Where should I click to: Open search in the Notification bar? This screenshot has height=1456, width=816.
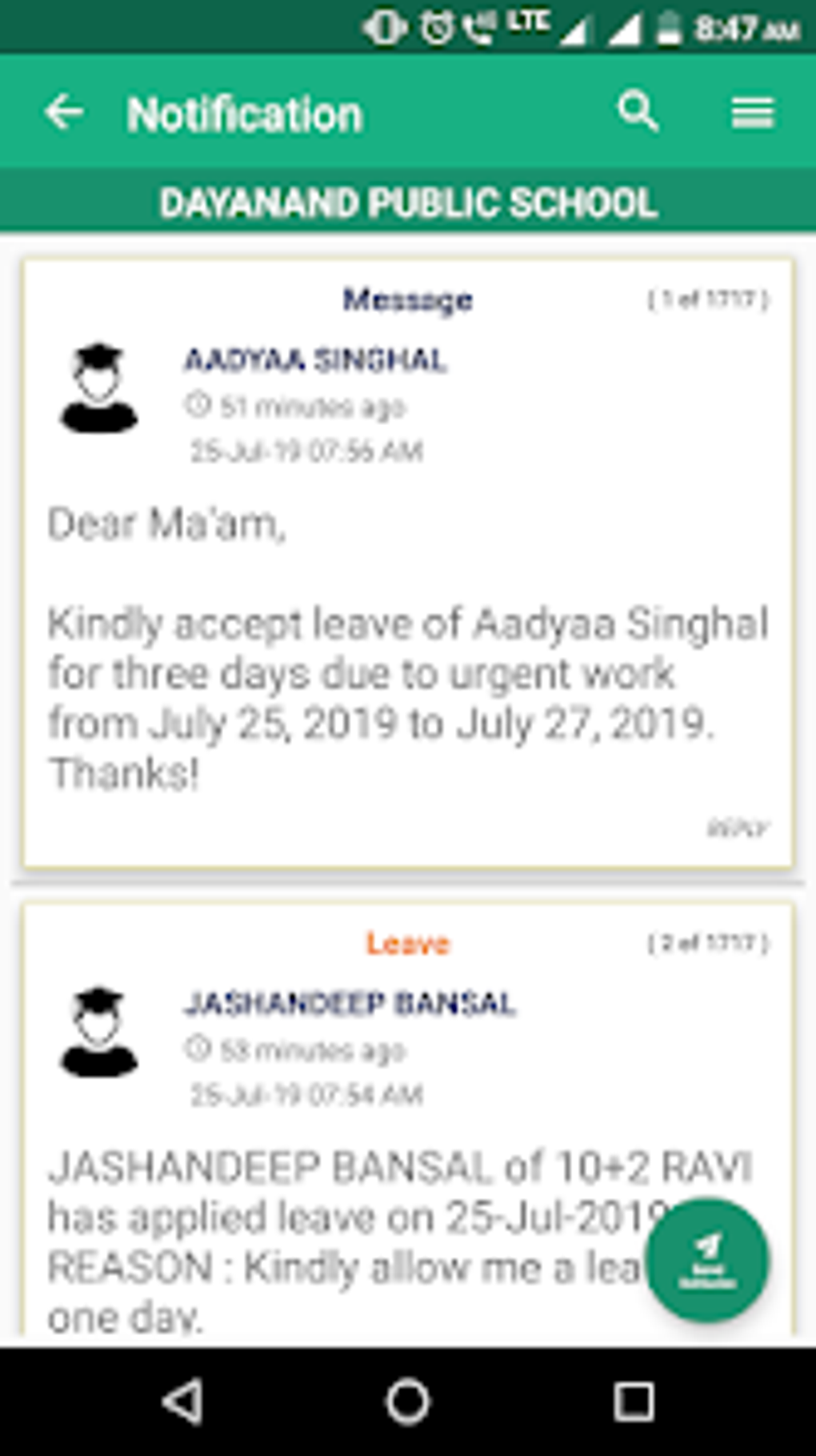point(638,111)
